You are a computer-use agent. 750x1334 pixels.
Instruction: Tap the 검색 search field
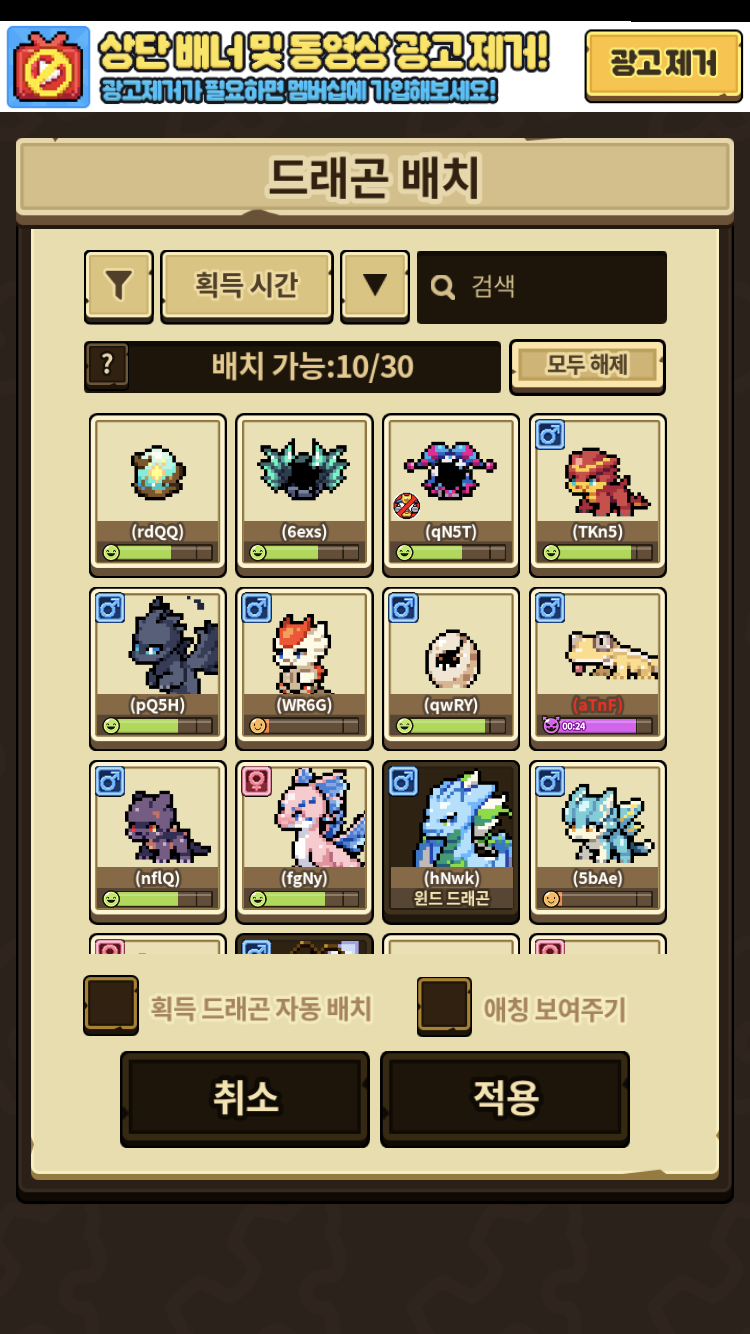[542, 287]
